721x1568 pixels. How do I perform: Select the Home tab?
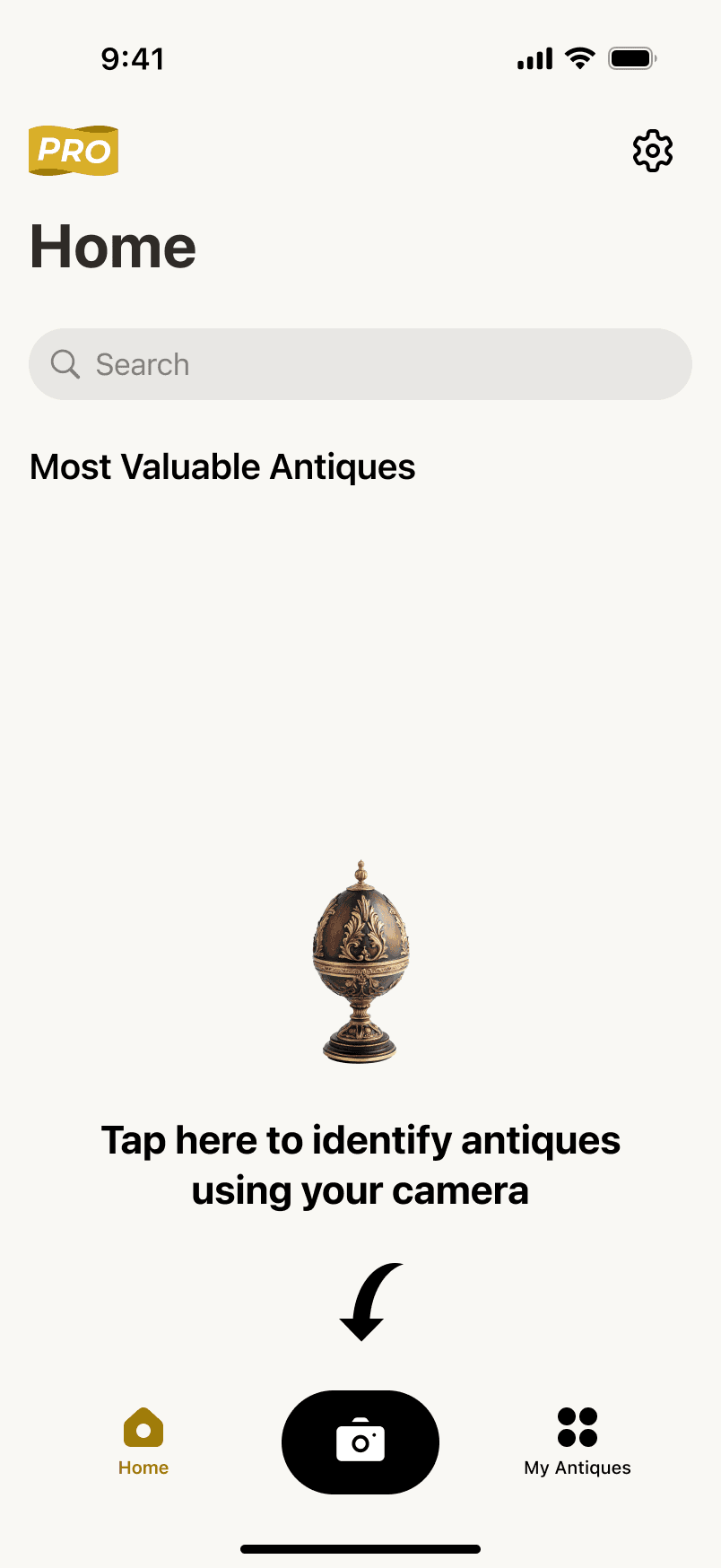(143, 1442)
